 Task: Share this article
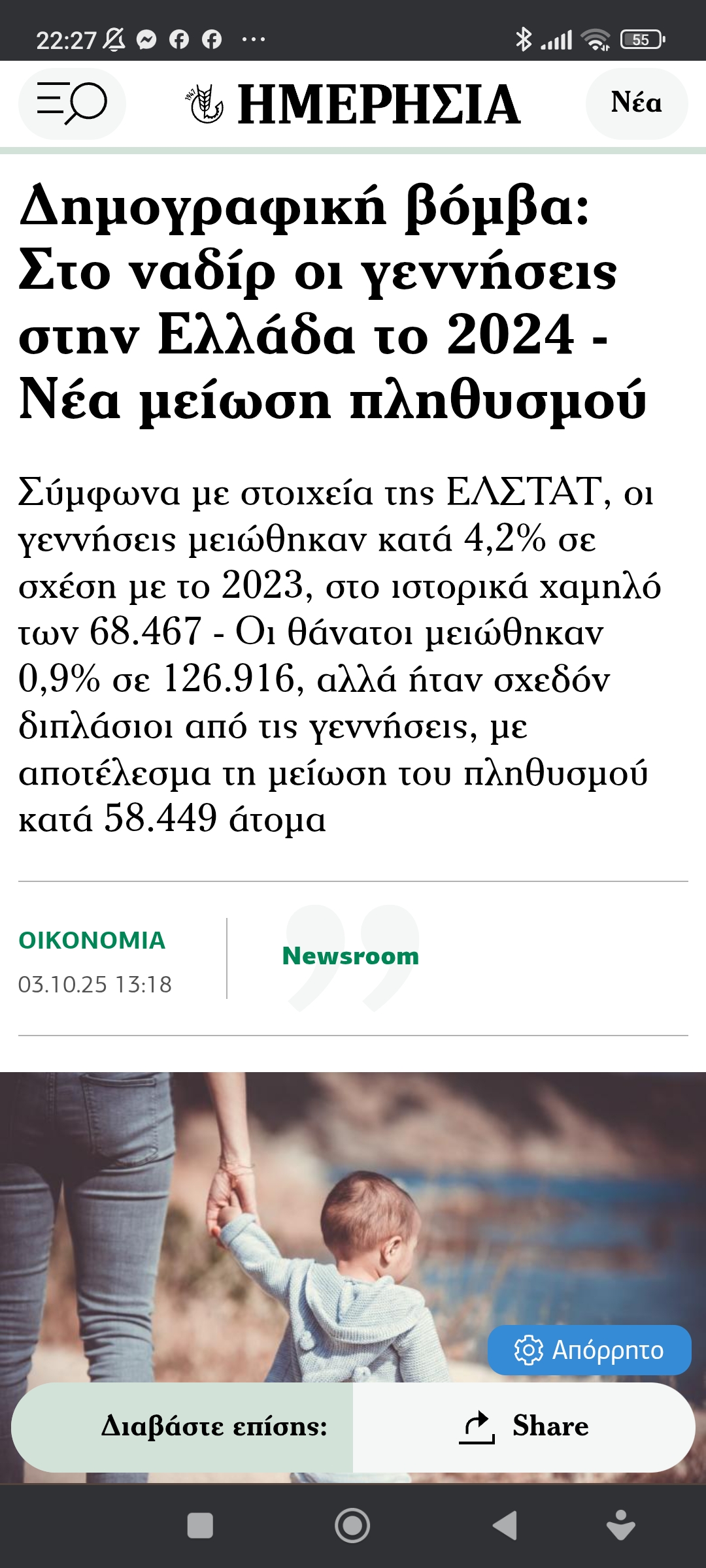tap(524, 1427)
